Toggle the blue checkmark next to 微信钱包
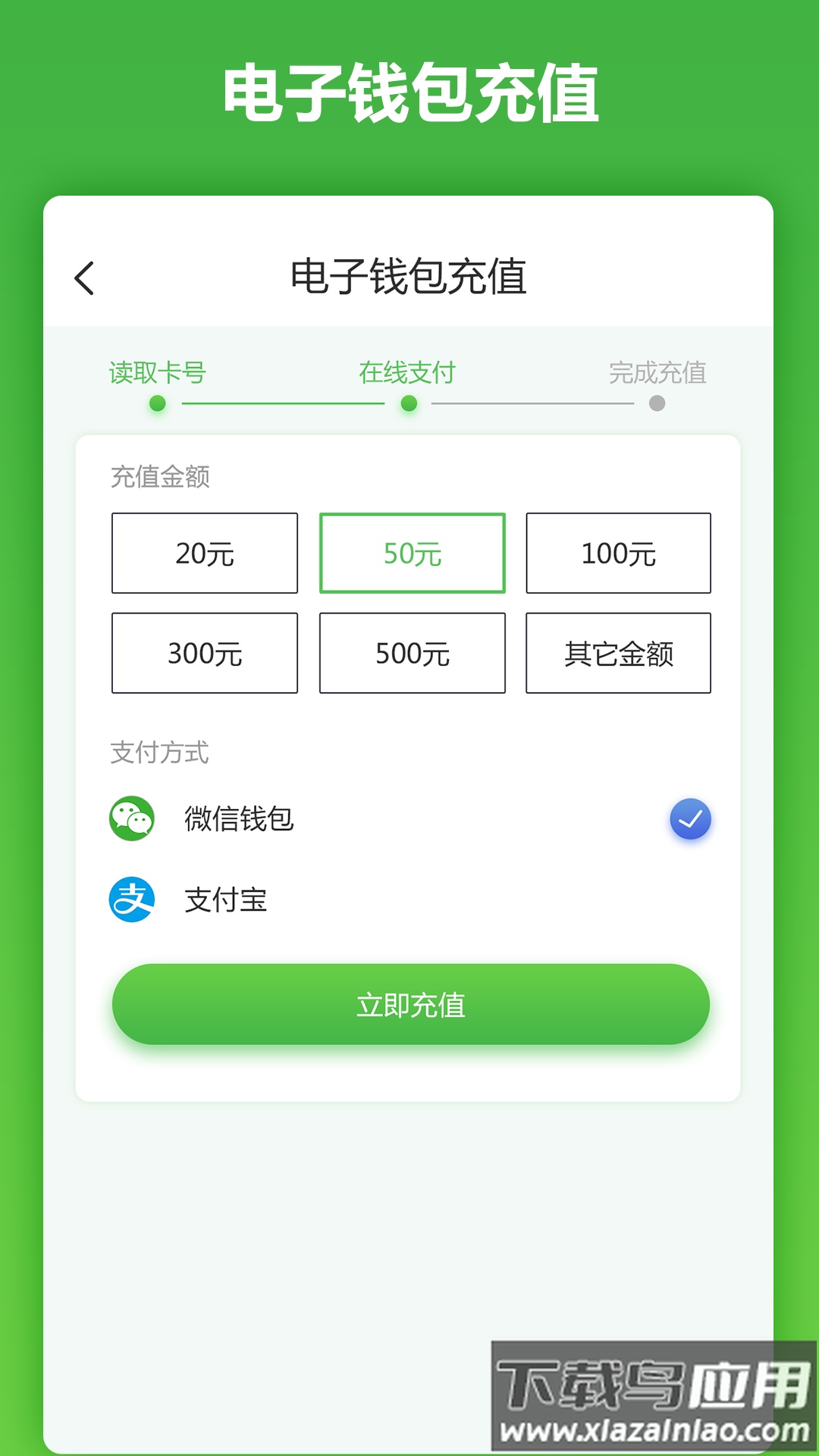The width and height of the screenshot is (819, 1456). pyautogui.click(x=689, y=818)
